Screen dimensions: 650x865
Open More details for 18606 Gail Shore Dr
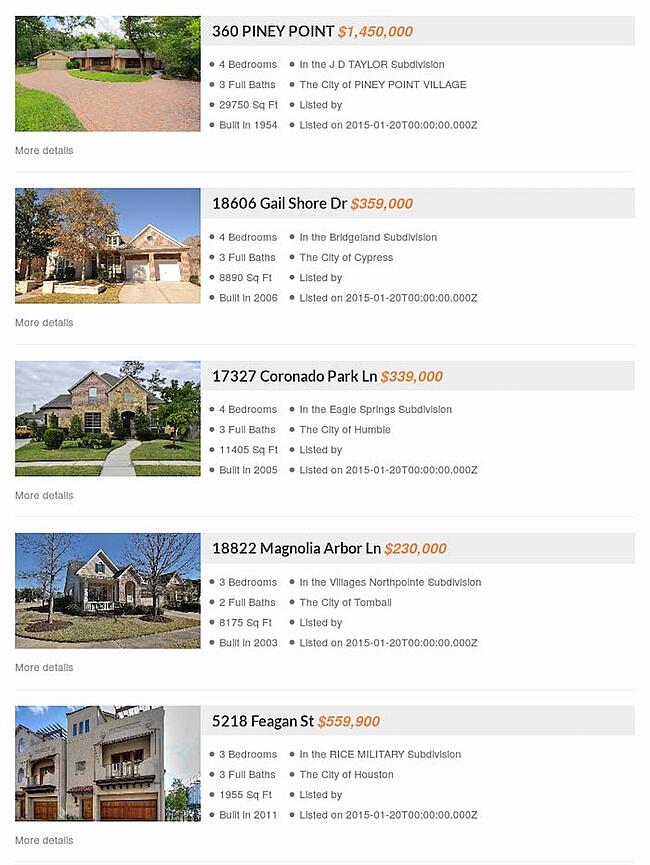coord(44,323)
